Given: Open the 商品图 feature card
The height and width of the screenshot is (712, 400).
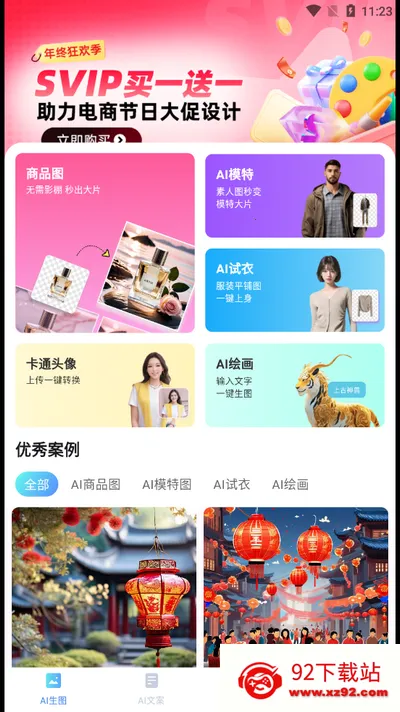Looking at the screenshot, I should click(105, 243).
